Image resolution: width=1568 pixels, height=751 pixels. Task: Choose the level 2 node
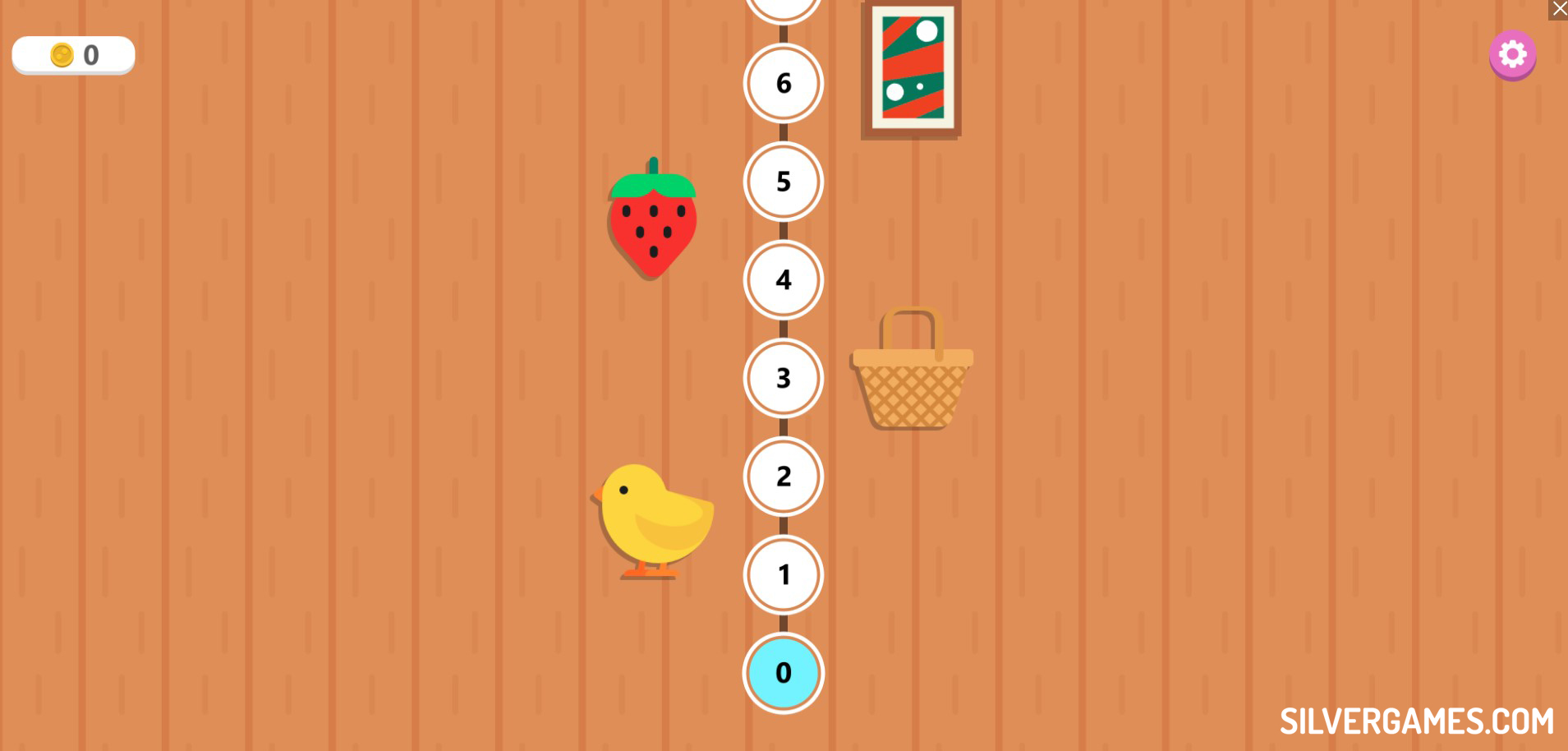coord(784,477)
